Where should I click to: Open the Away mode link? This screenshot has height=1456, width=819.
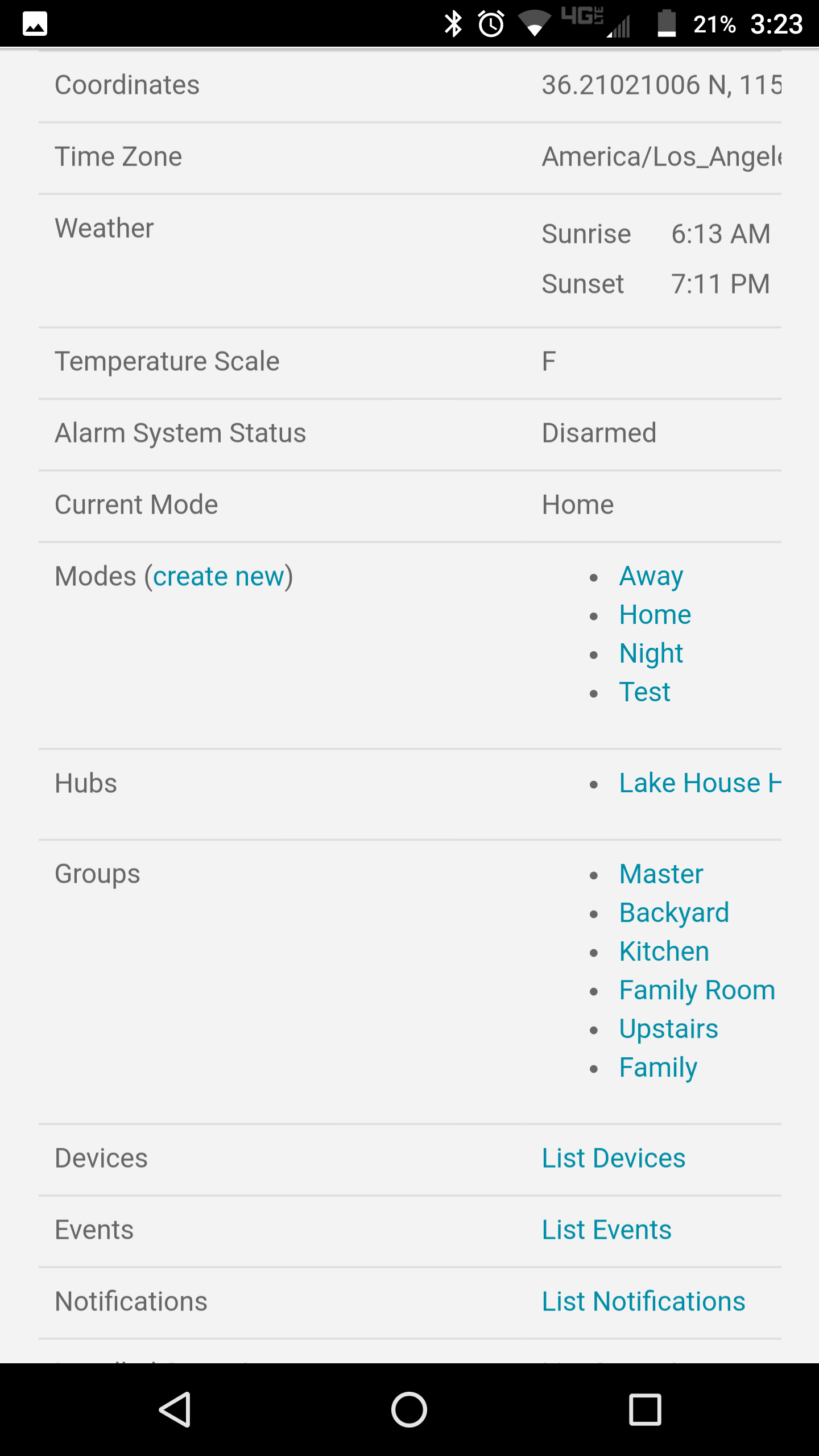point(651,576)
